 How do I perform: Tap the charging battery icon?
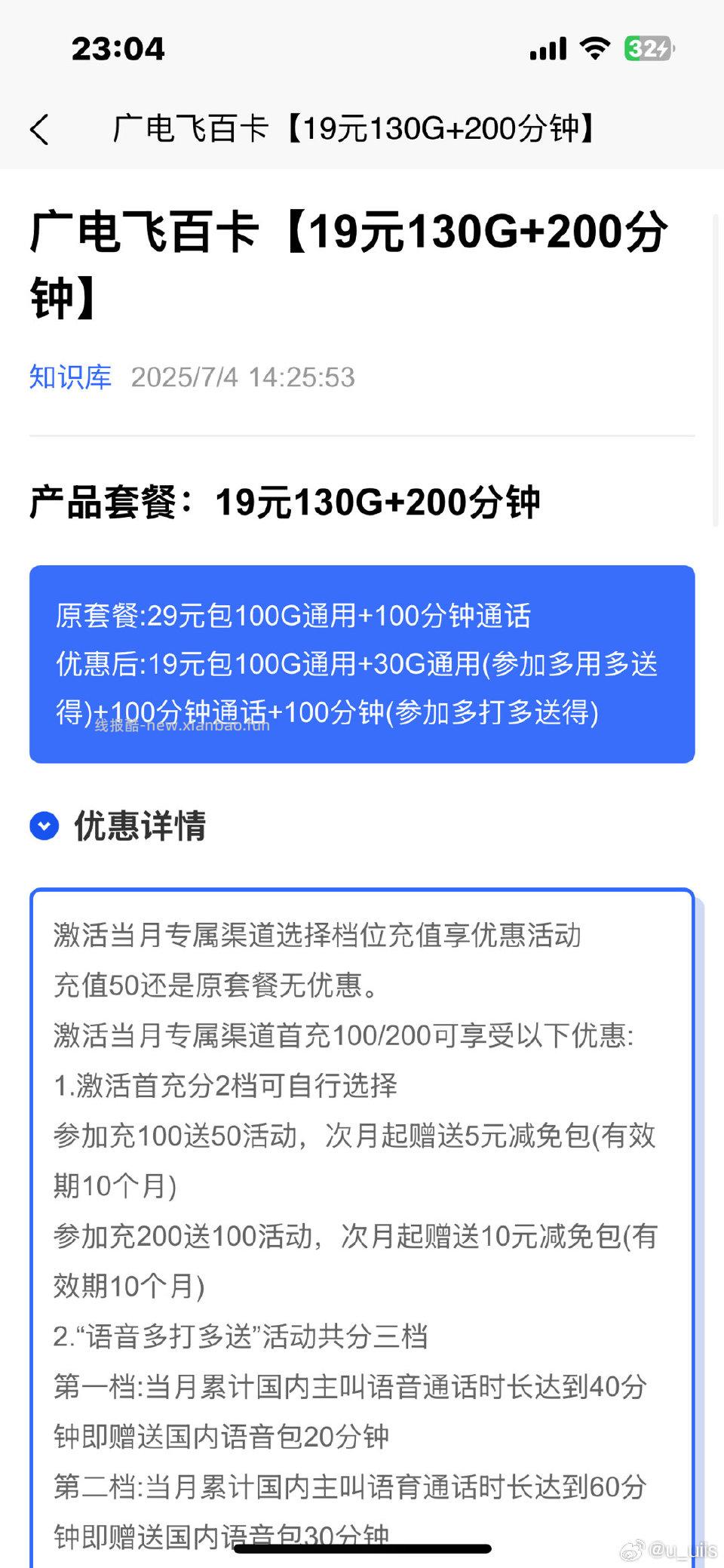click(x=646, y=48)
